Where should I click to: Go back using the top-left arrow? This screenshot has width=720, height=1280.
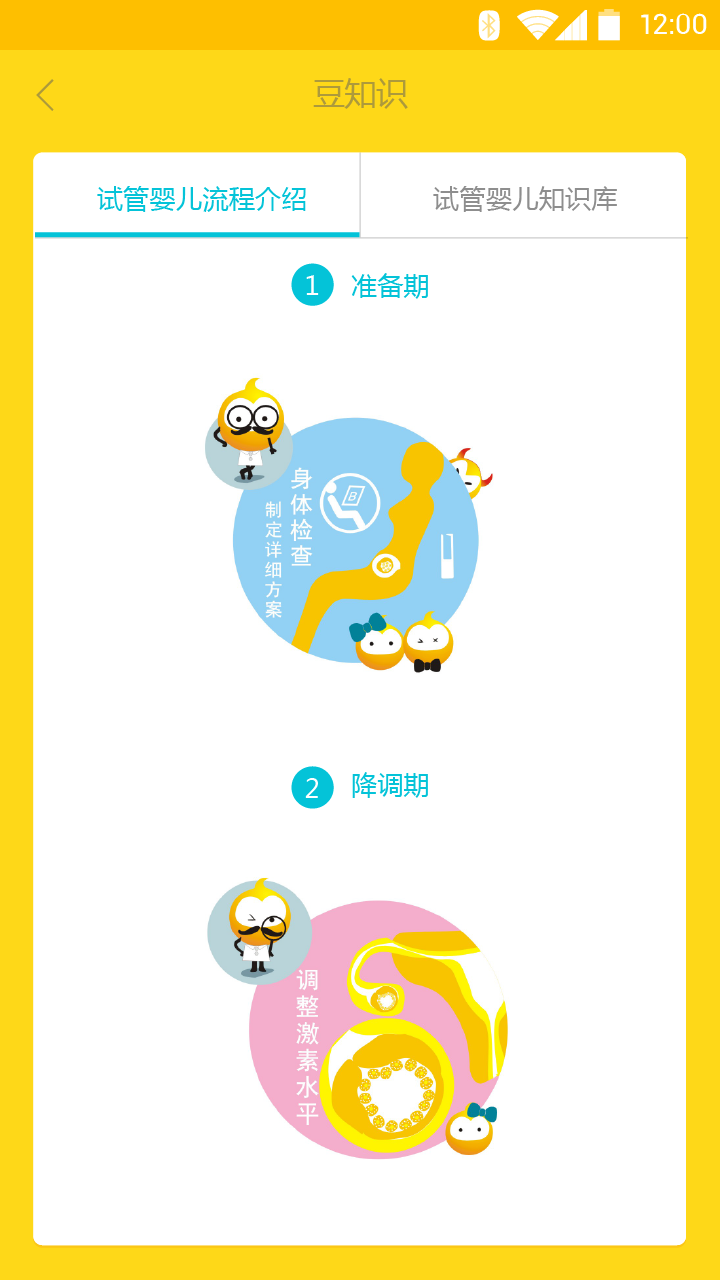(46, 95)
